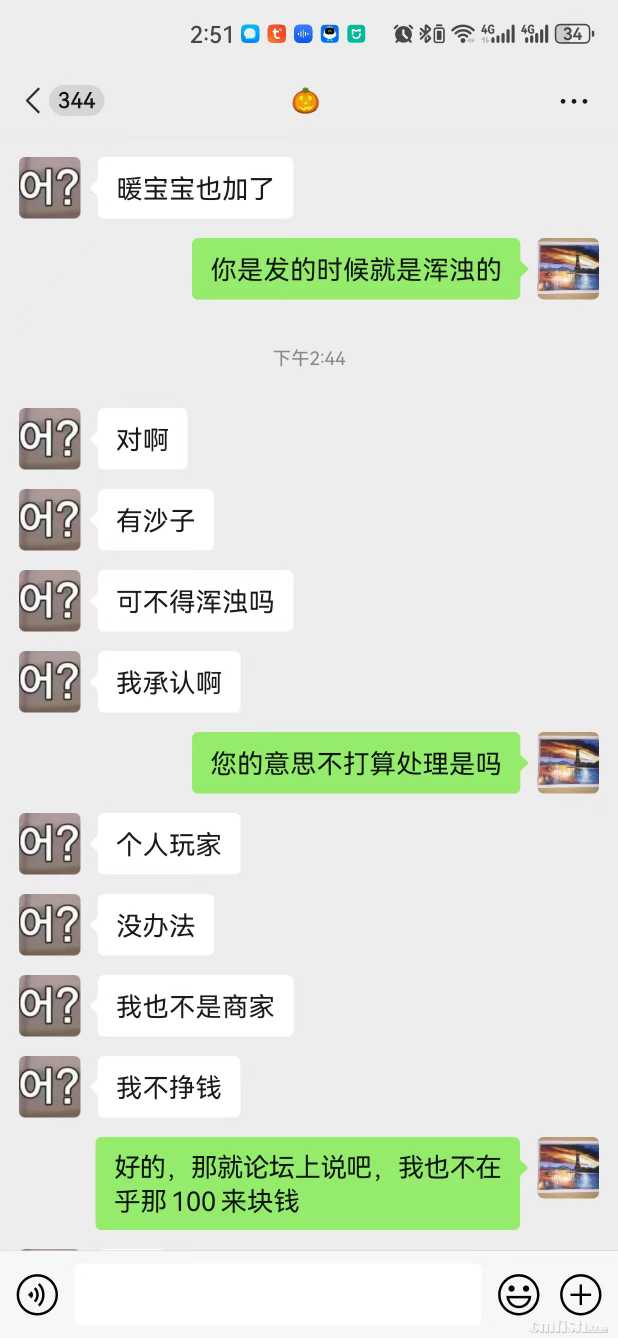Viewport: 618px width, 1338px height.
Task: Open contact's avatar beside 暖宝宝也加了
Action: tap(50, 188)
